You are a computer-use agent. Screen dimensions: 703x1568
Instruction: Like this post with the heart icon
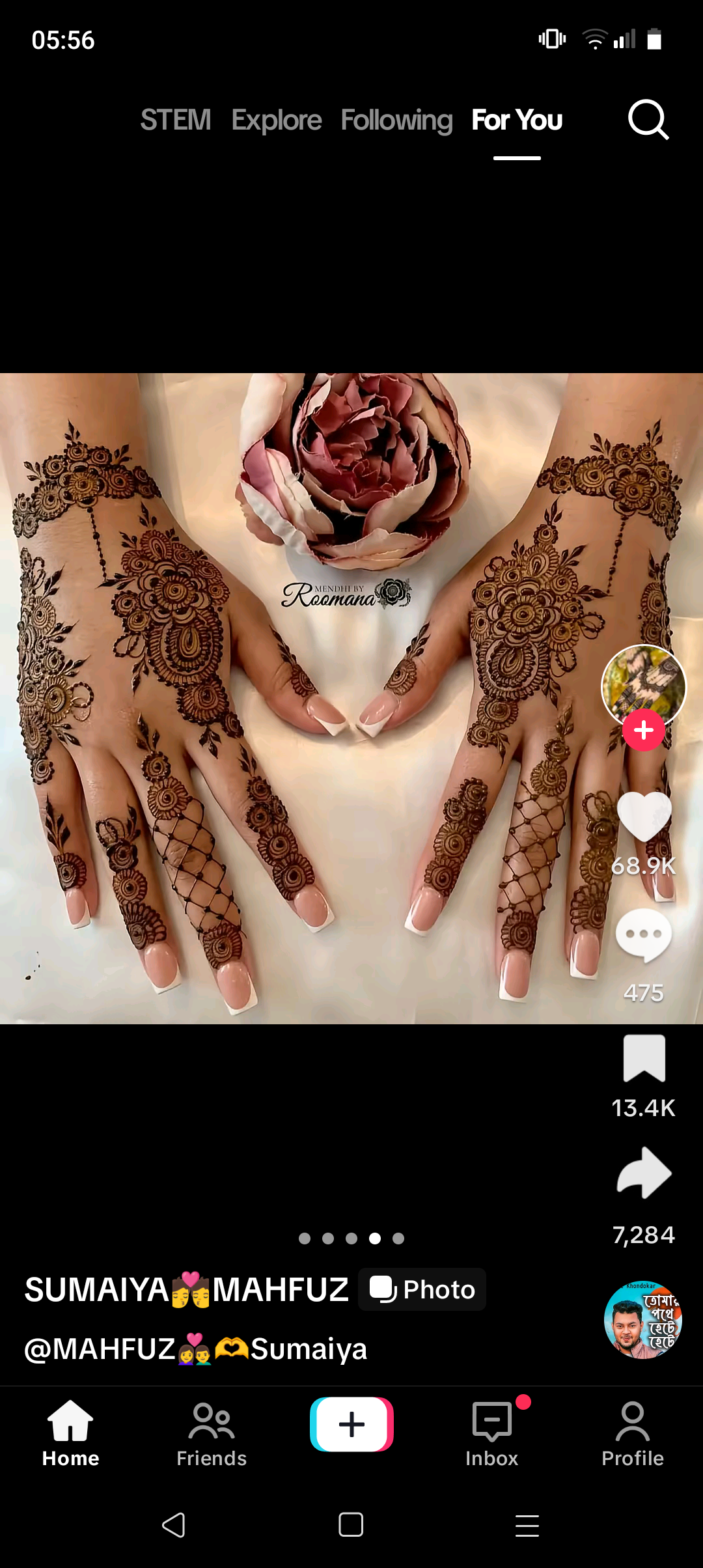click(x=644, y=817)
